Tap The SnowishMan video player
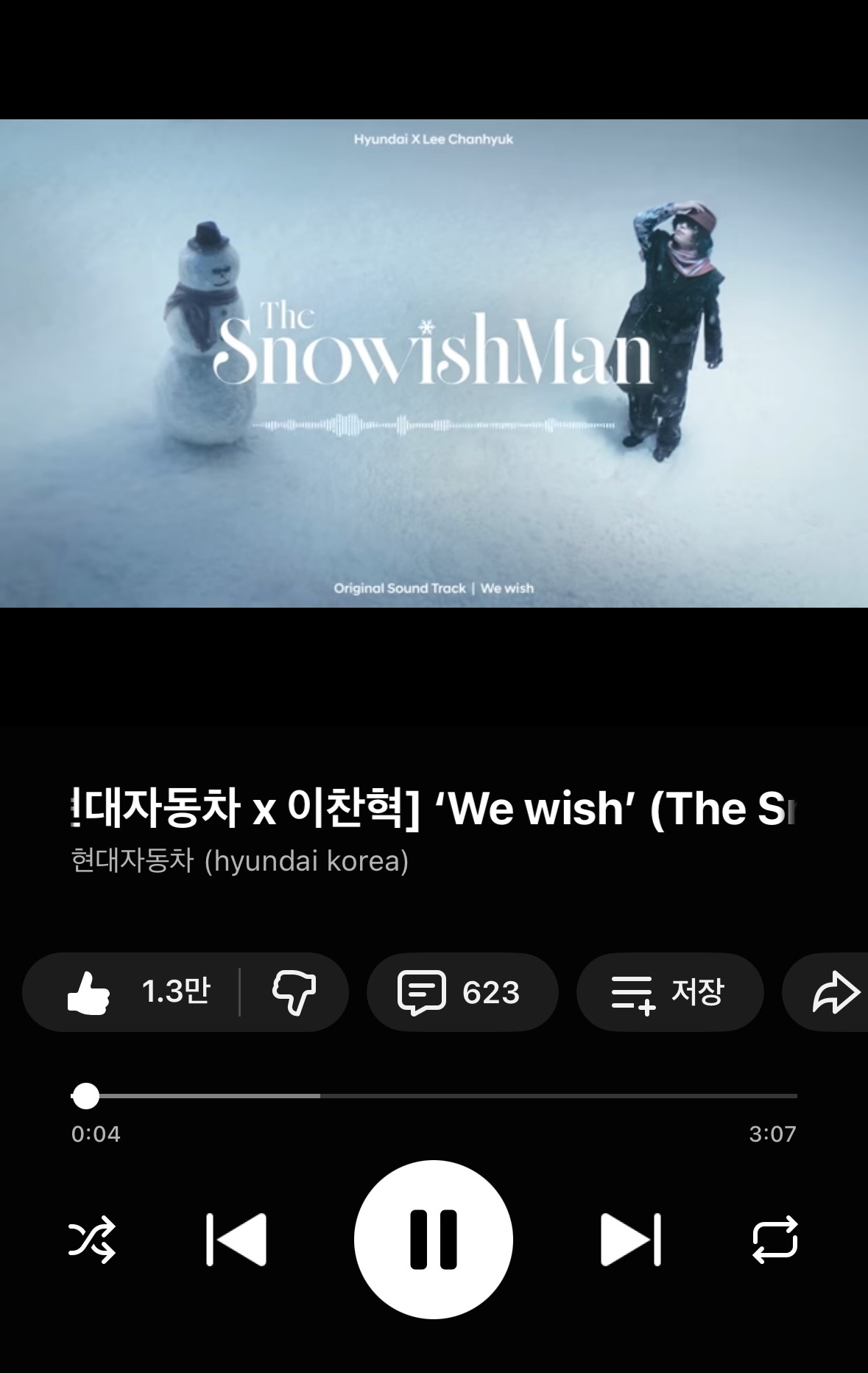This screenshot has width=868, height=1373. (434, 363)
